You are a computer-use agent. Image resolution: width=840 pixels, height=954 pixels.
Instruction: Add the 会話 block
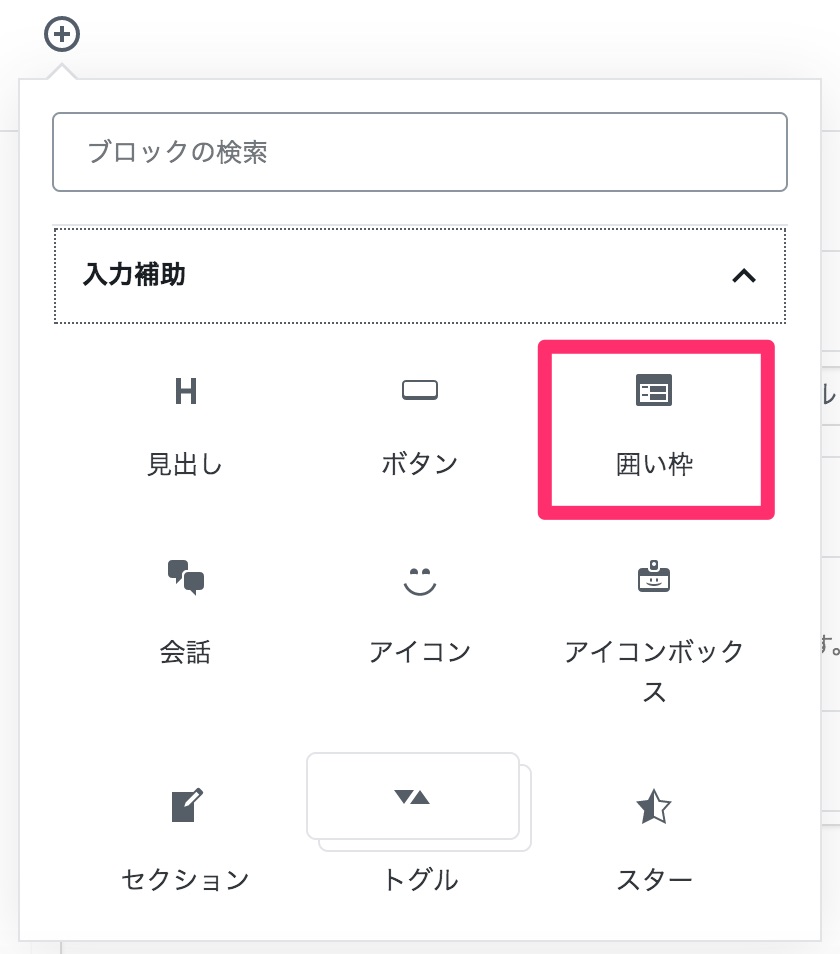point(185,612)
